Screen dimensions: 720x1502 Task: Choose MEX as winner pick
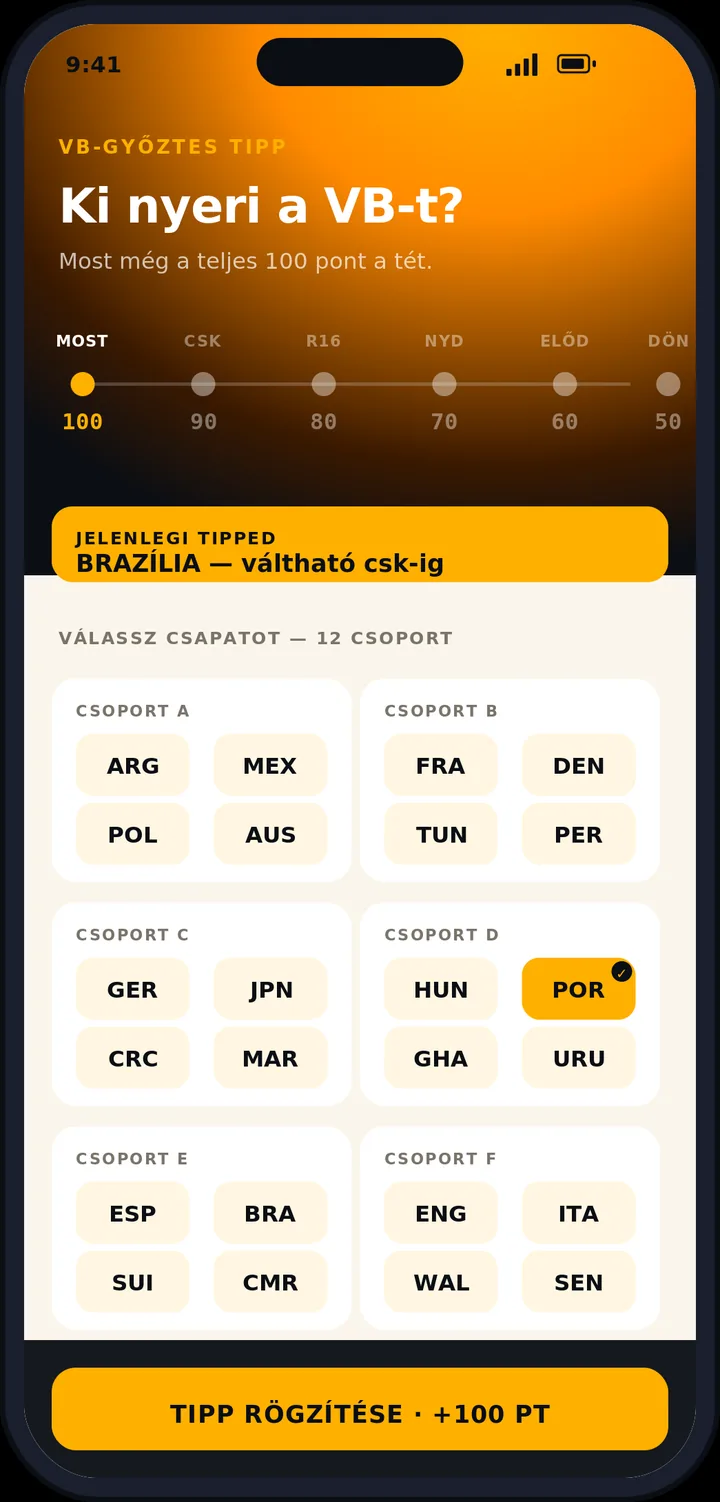pos(270,766)
